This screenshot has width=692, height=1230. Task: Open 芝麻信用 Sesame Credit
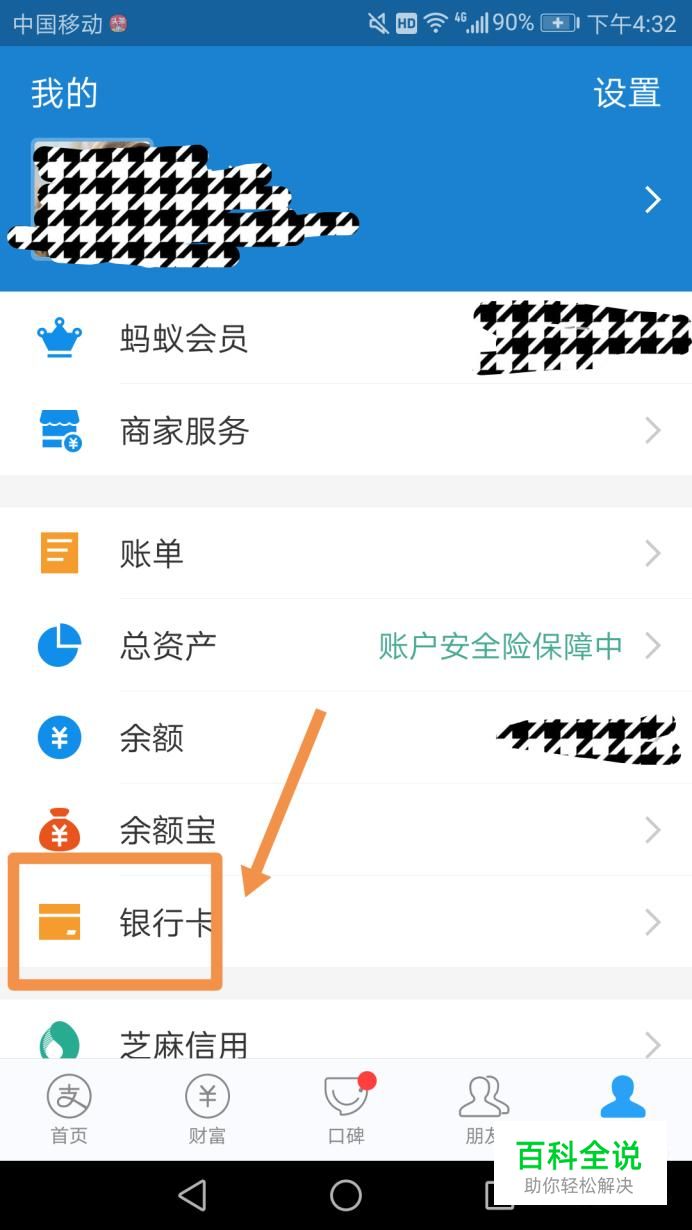tap(346, 1040)
